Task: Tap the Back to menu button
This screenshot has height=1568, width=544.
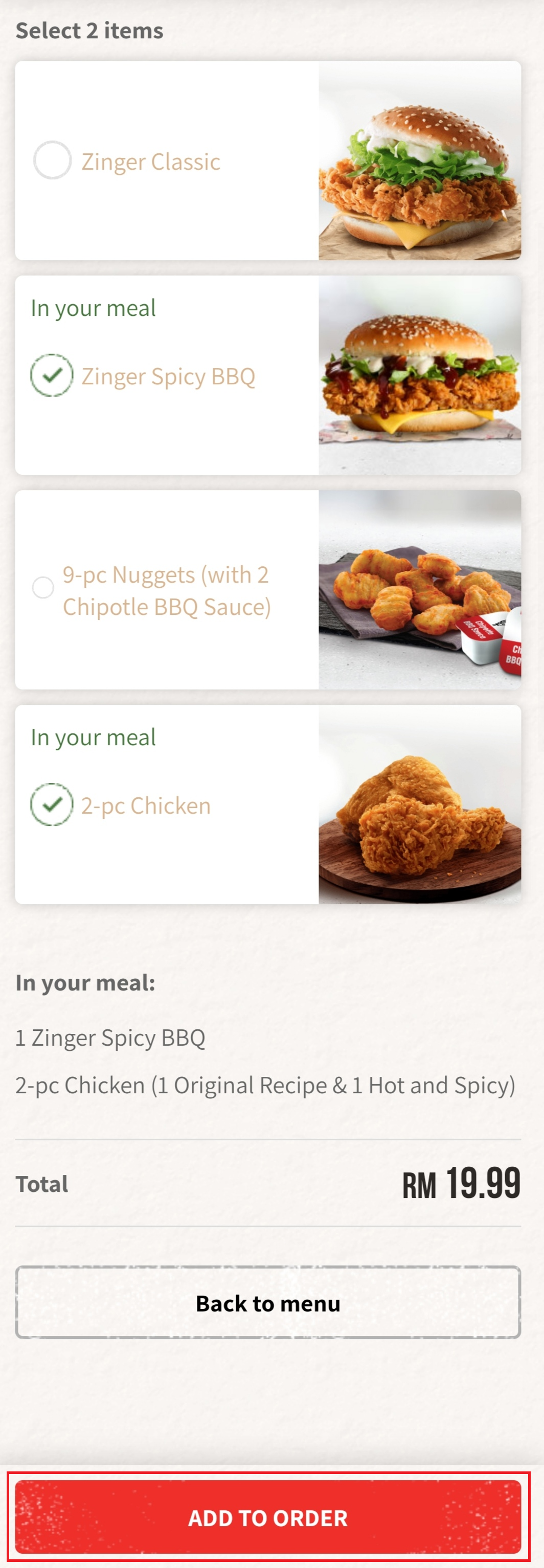Action: pyautogui.click(x=268, y=1303)
